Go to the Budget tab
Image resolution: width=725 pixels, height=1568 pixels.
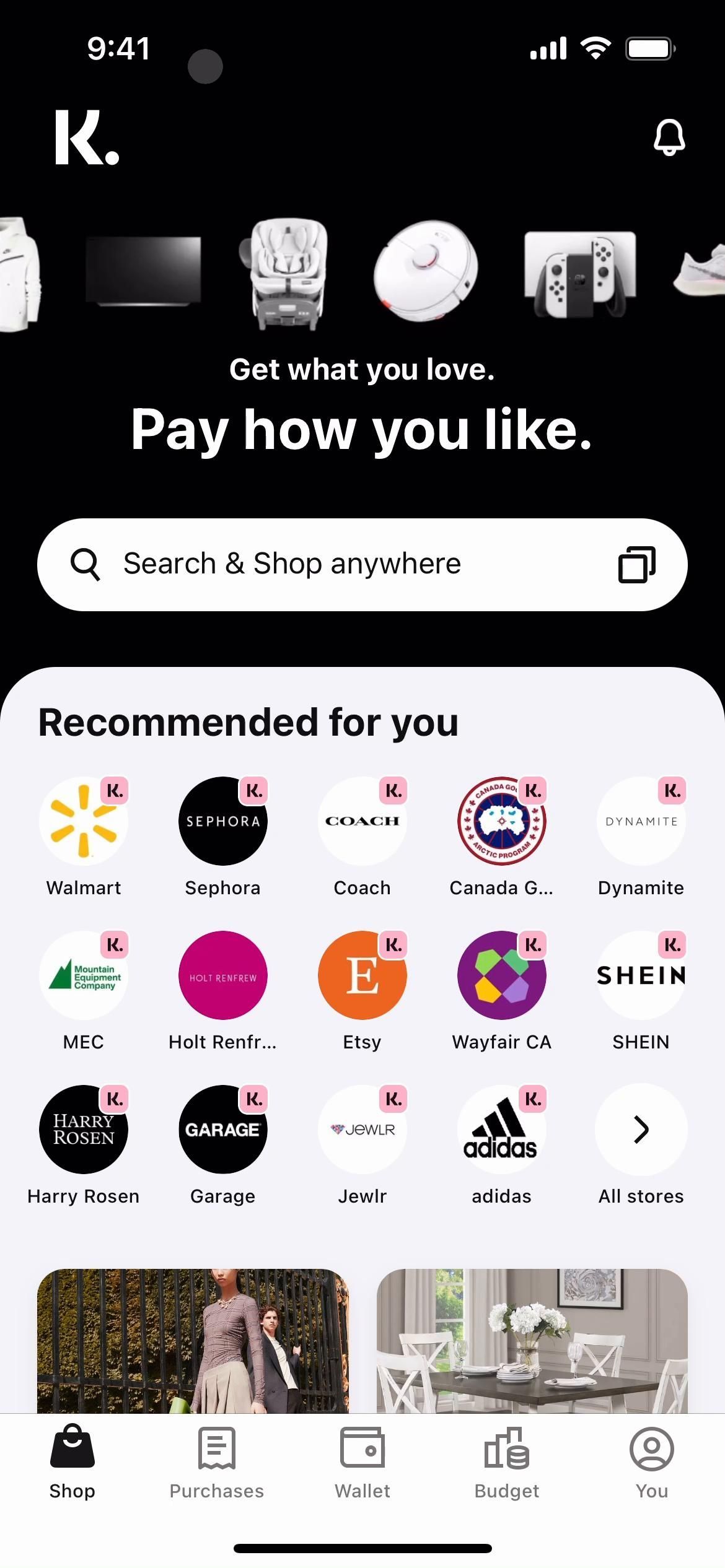[507, 1463]
